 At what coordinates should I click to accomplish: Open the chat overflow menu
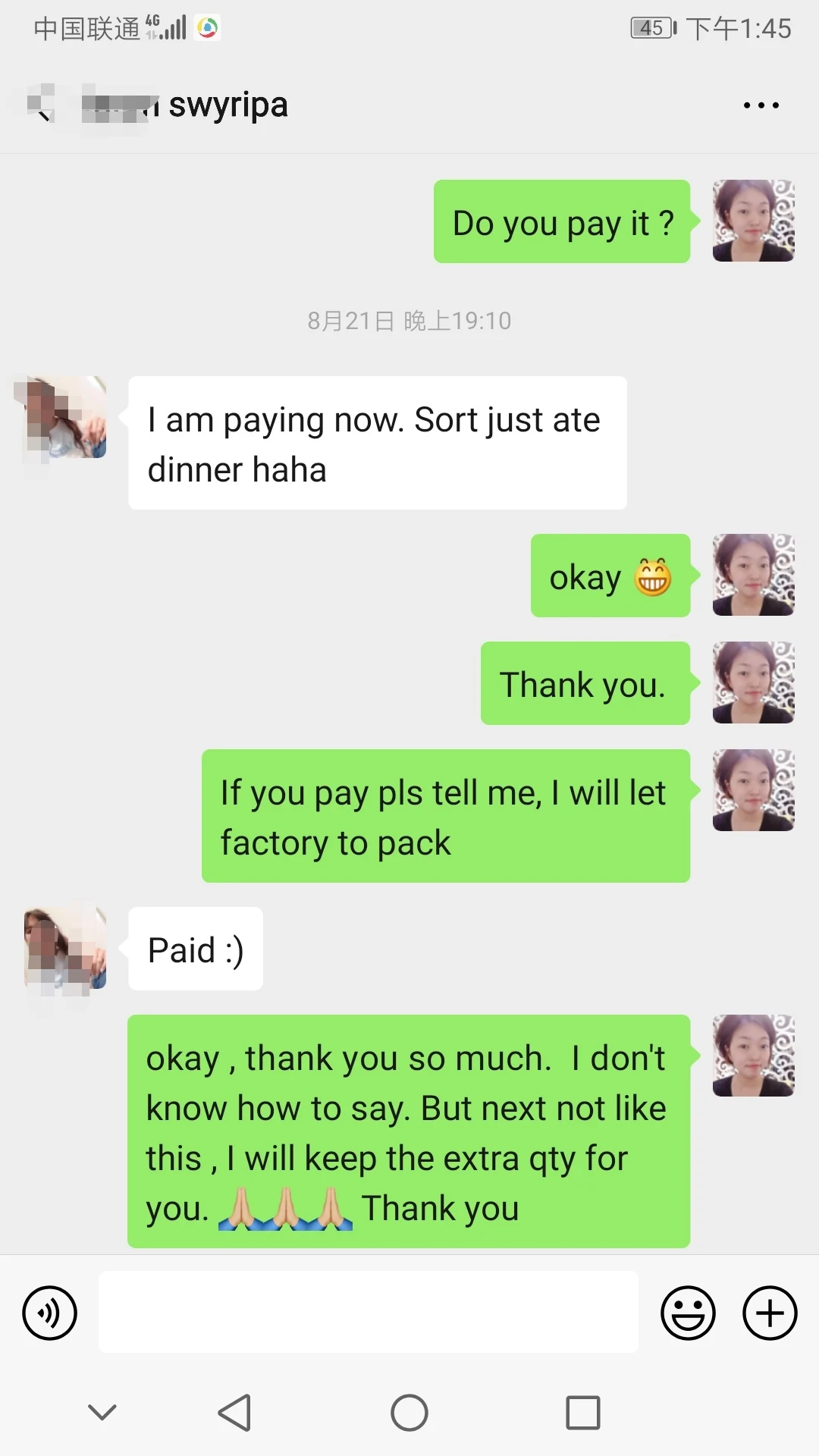(x=761, y=105)
